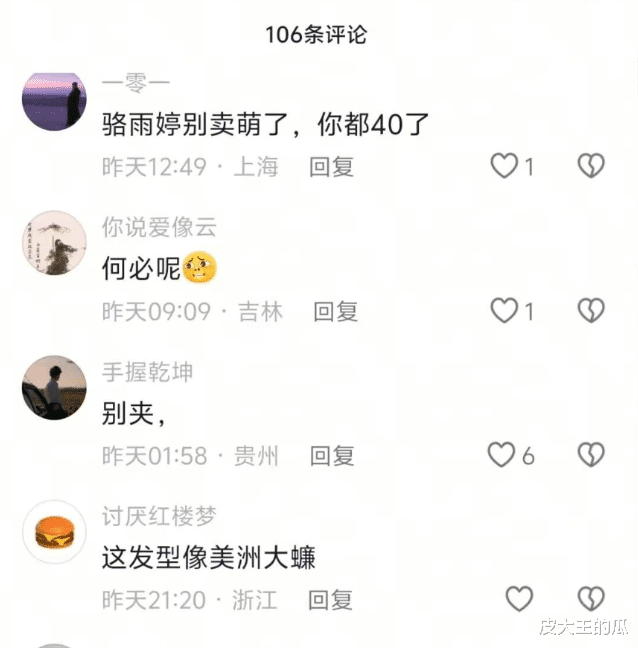Like the comment by 手握乾坤
The height and width of the screenshot is (648, 638).
tap(501, 455)
